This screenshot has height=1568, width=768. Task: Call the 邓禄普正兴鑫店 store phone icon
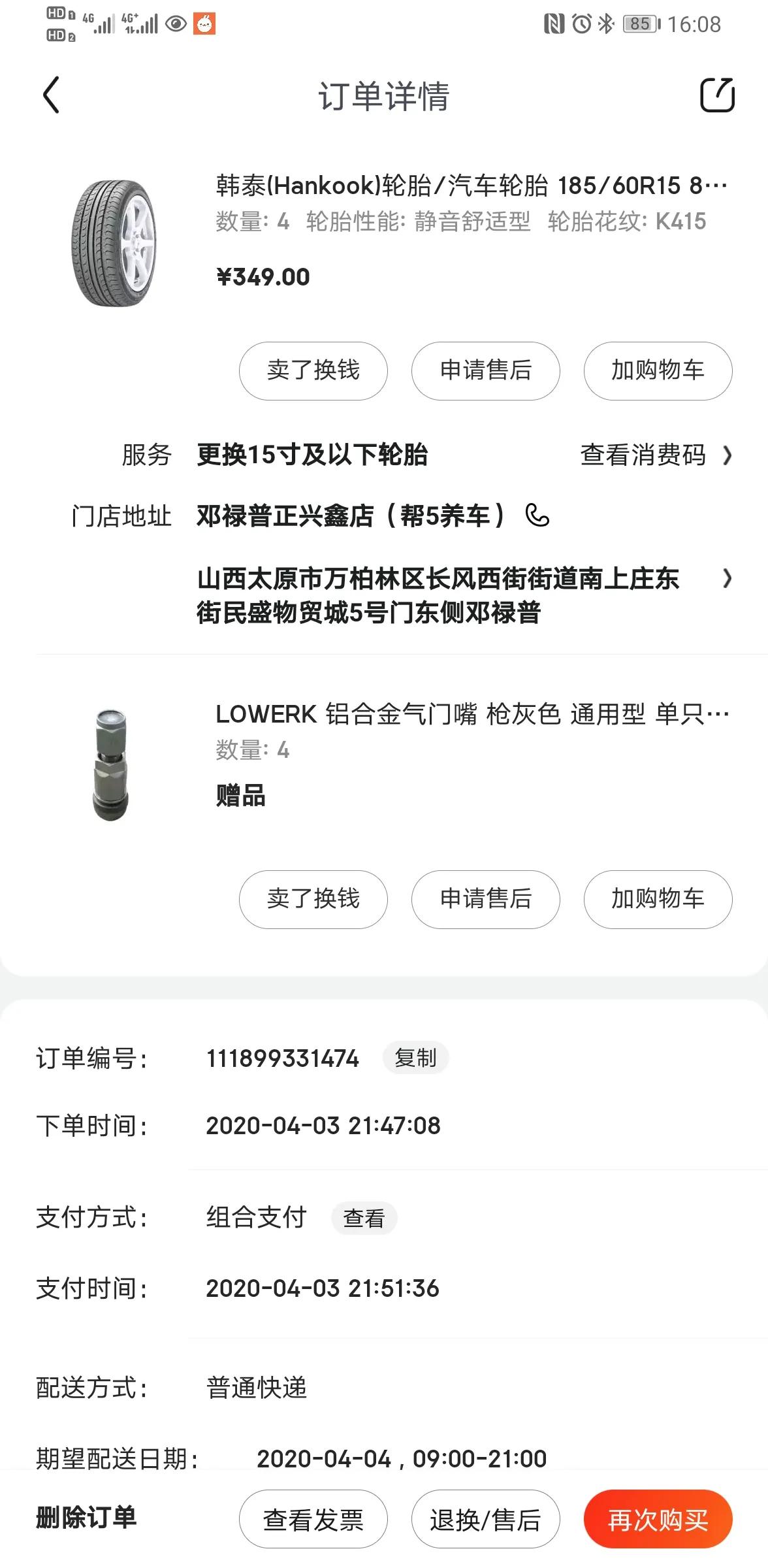537,516
